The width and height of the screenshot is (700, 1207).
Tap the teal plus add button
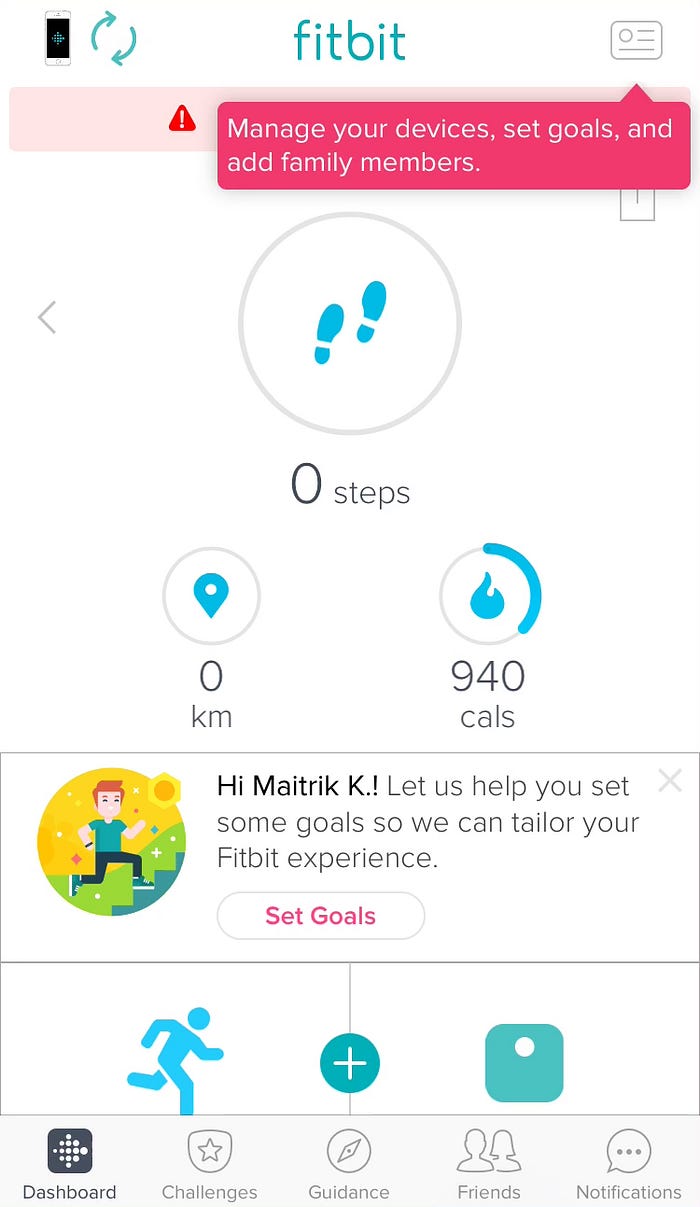(350, 1062)
